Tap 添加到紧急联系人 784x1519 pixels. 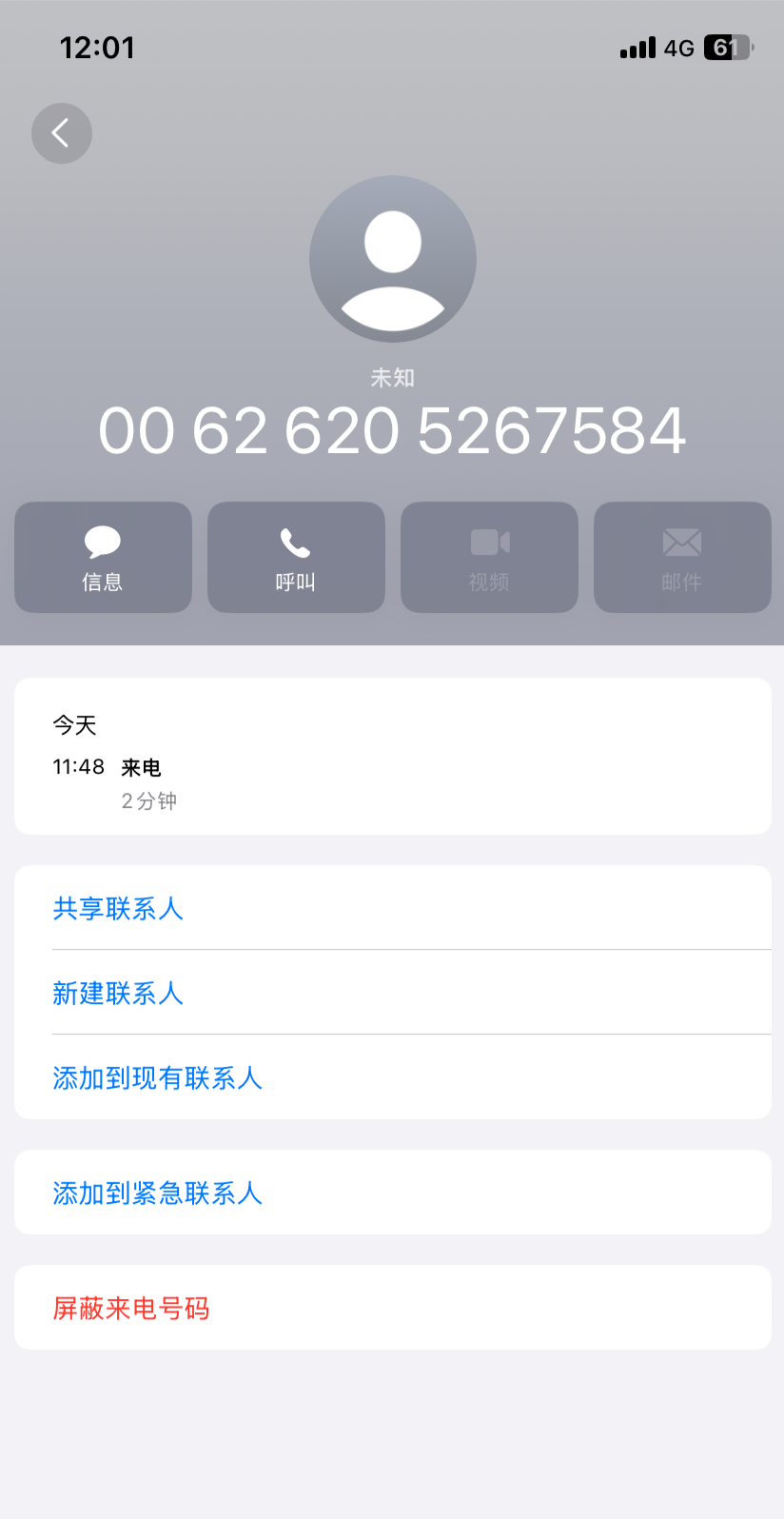pyautogui.click(x=158, y=1193)
